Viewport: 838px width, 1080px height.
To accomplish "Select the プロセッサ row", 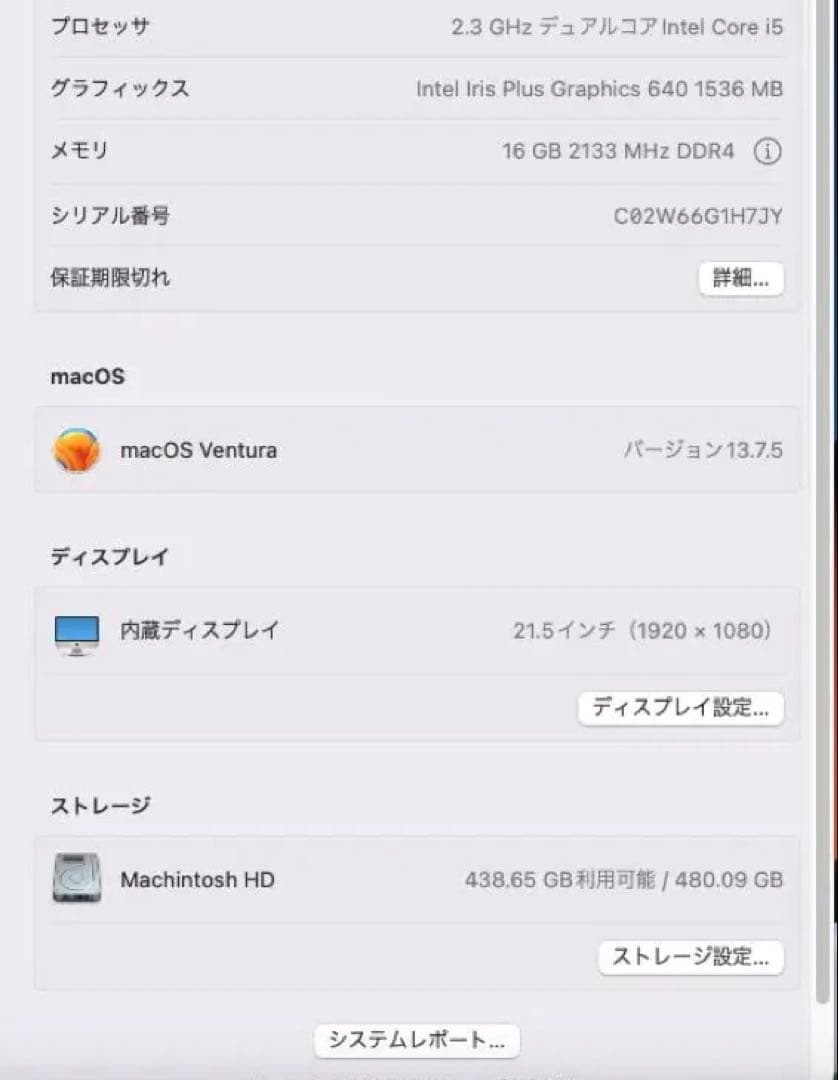I will click(x=419, y=27).
